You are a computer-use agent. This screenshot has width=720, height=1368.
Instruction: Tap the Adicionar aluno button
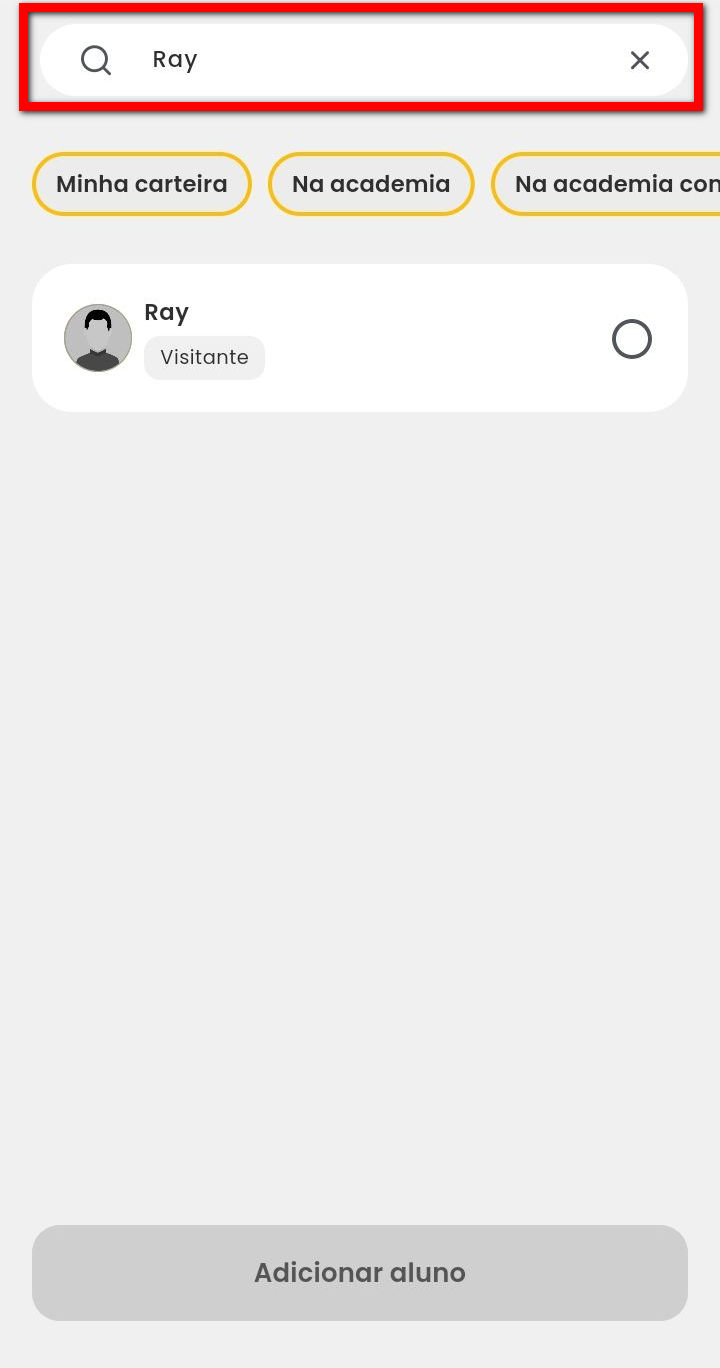pos(360,1273)
